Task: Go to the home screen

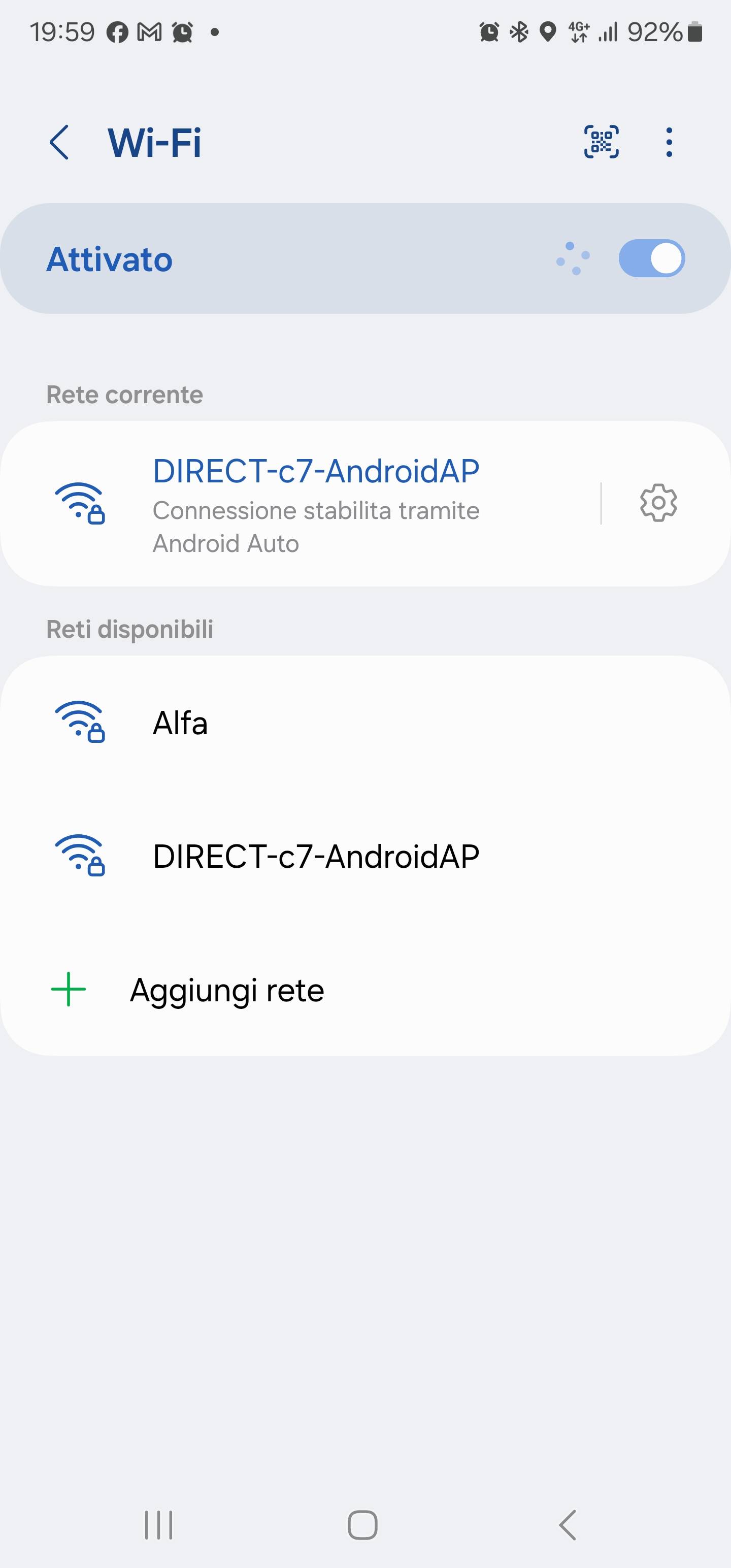Action: (x=363, y=1525)
